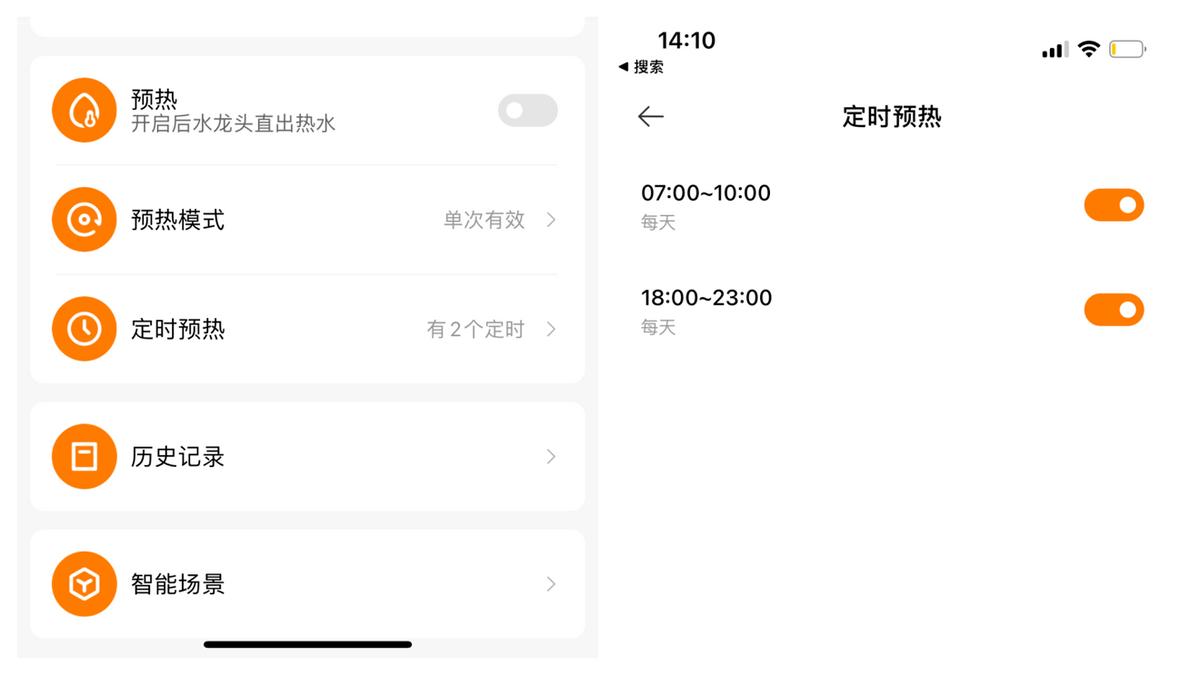Open 智能场景 smart scenes
Screen dimensions: 1200x675
coord(306,584)
